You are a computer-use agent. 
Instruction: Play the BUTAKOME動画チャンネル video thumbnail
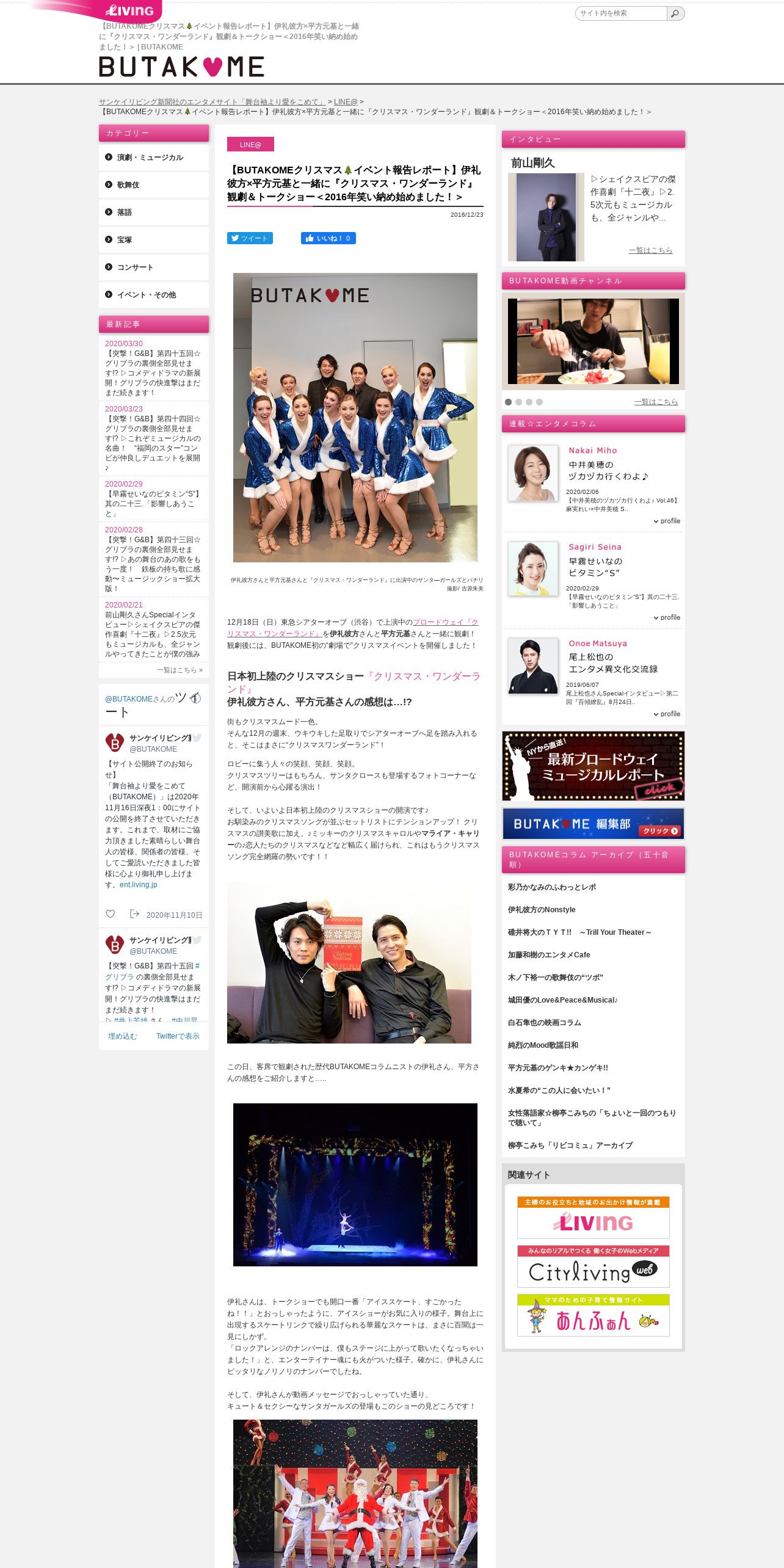593,341
